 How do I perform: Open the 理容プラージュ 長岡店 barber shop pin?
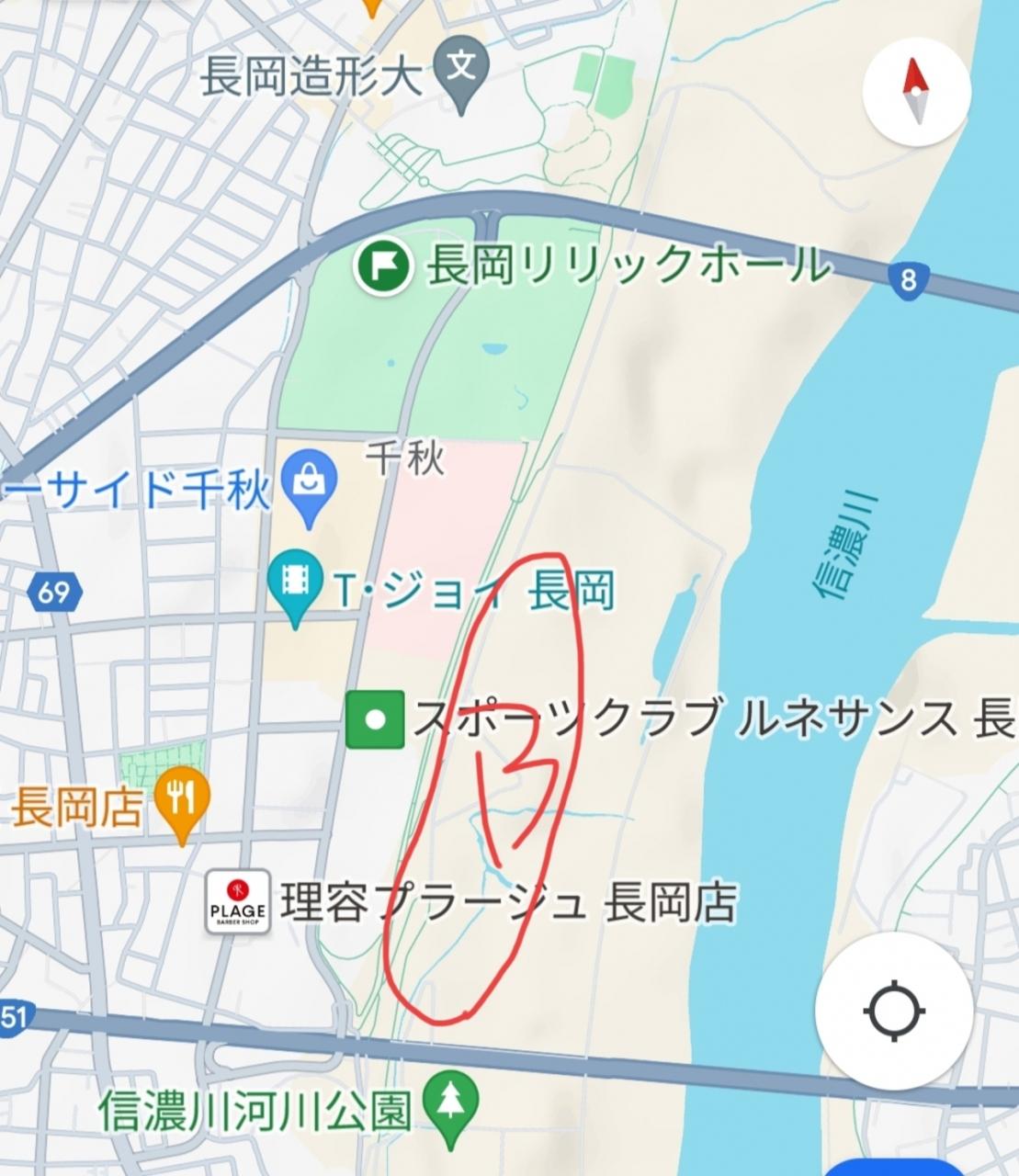click(238, 901)
